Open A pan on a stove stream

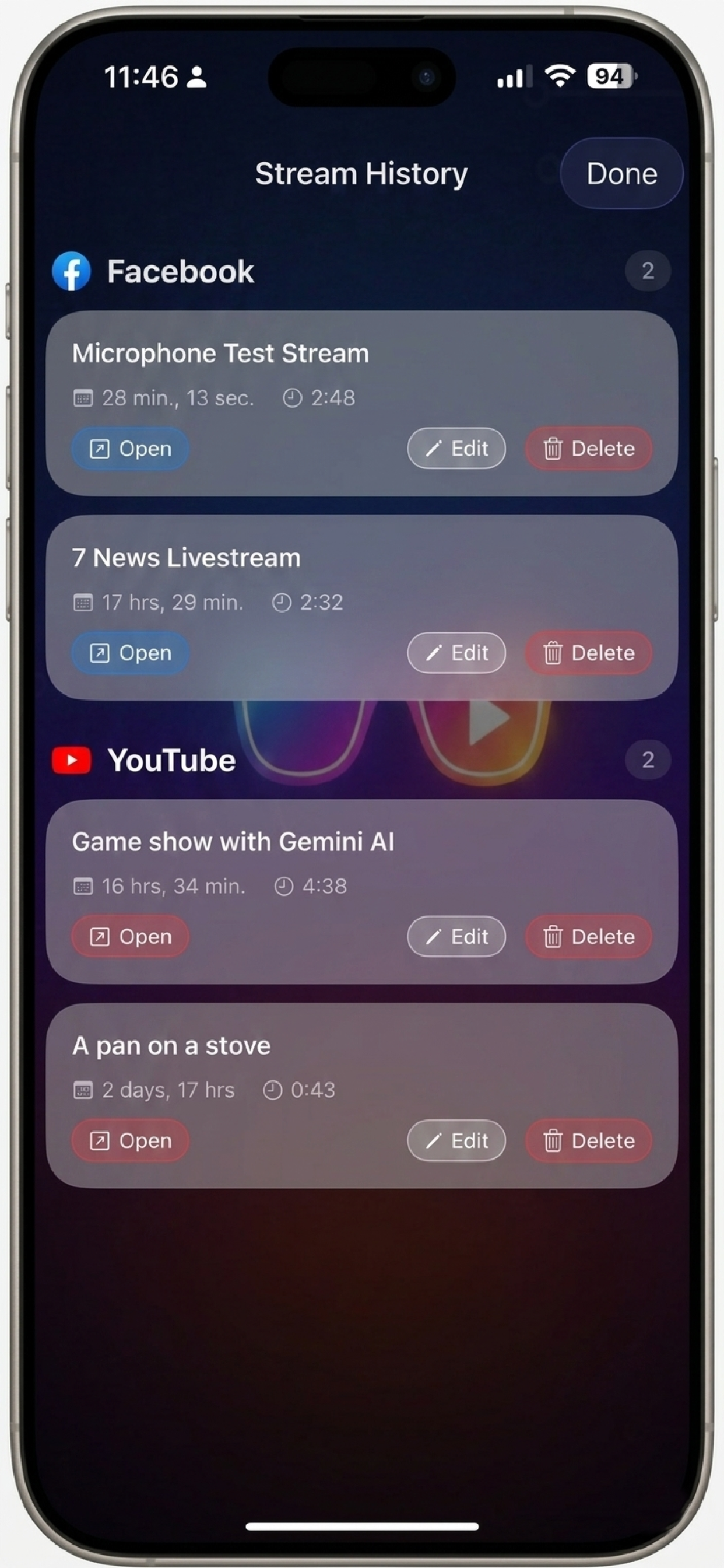pyautogui.click(x=130, y=1140)
